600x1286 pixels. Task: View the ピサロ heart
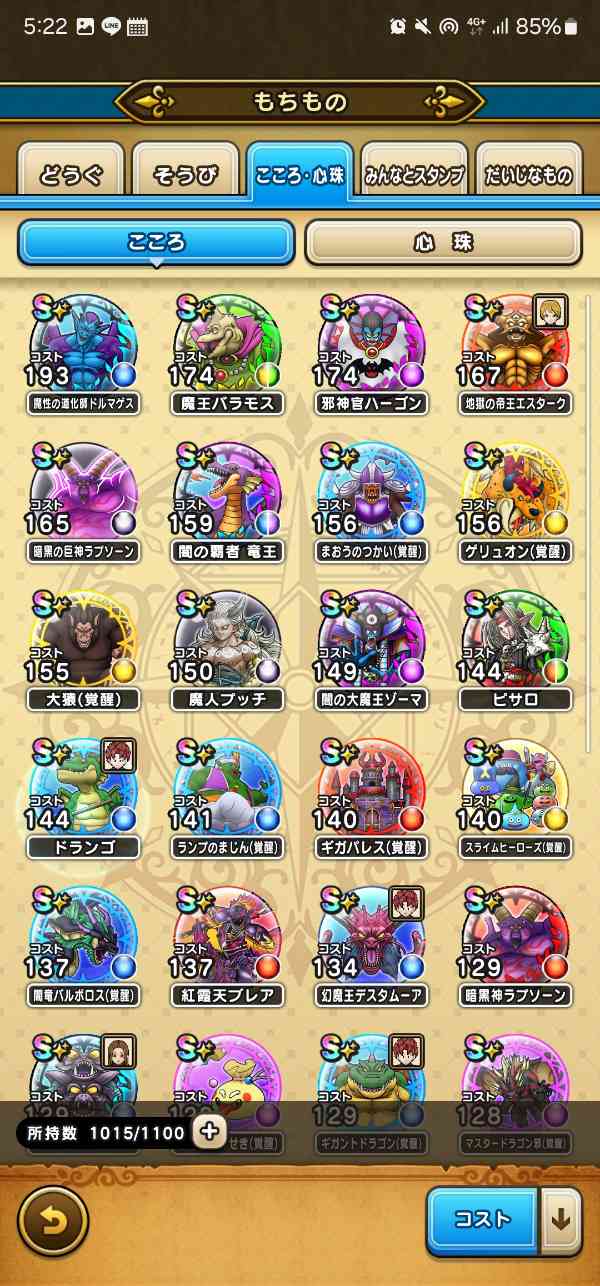515,646
